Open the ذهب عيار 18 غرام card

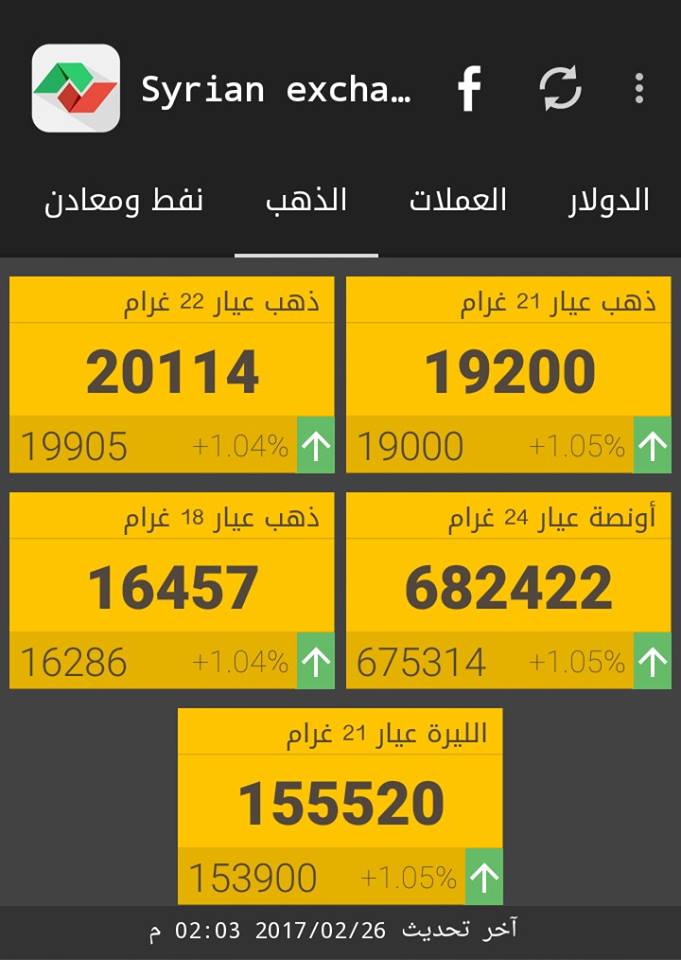coord(172,590)
